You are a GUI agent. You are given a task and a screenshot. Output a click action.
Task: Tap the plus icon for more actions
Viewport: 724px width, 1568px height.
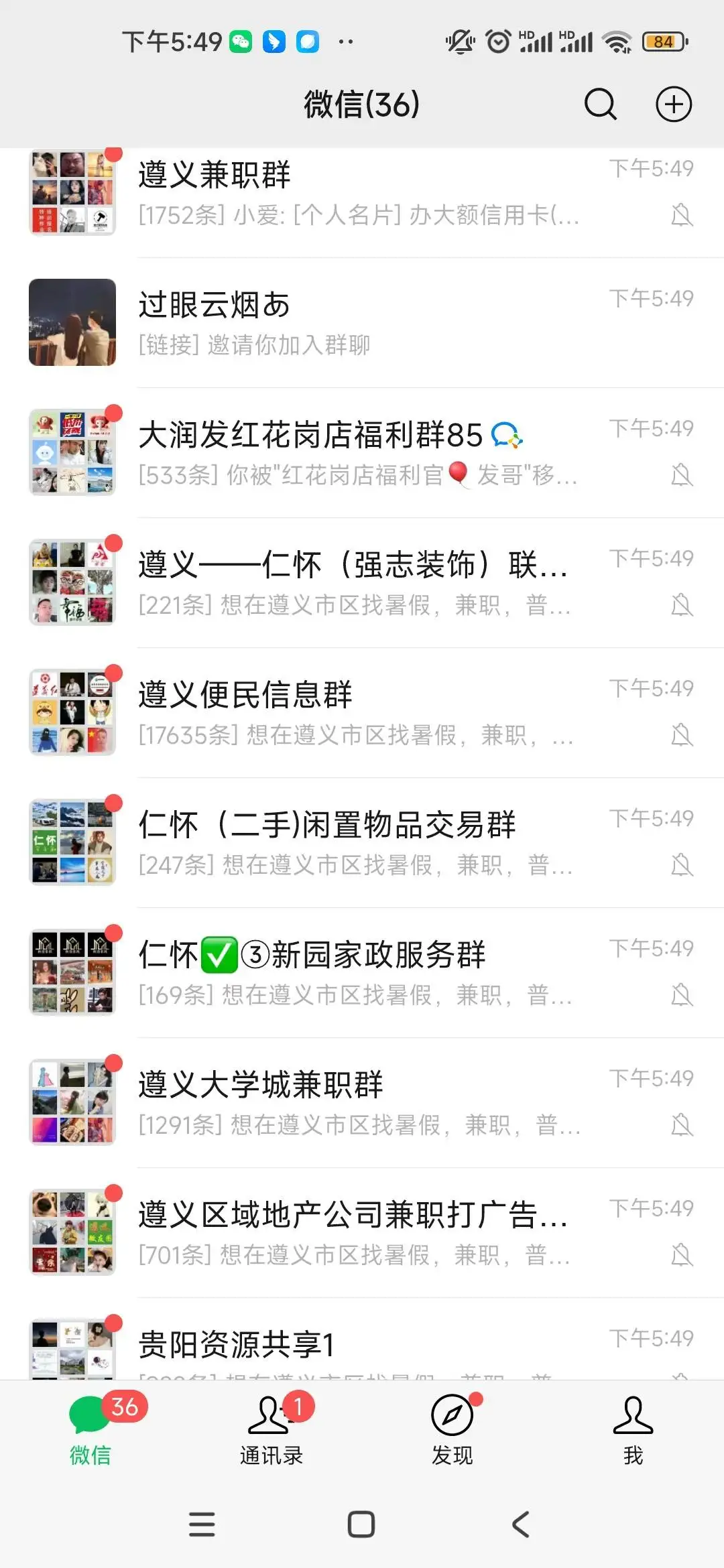(x=673, y=105)
